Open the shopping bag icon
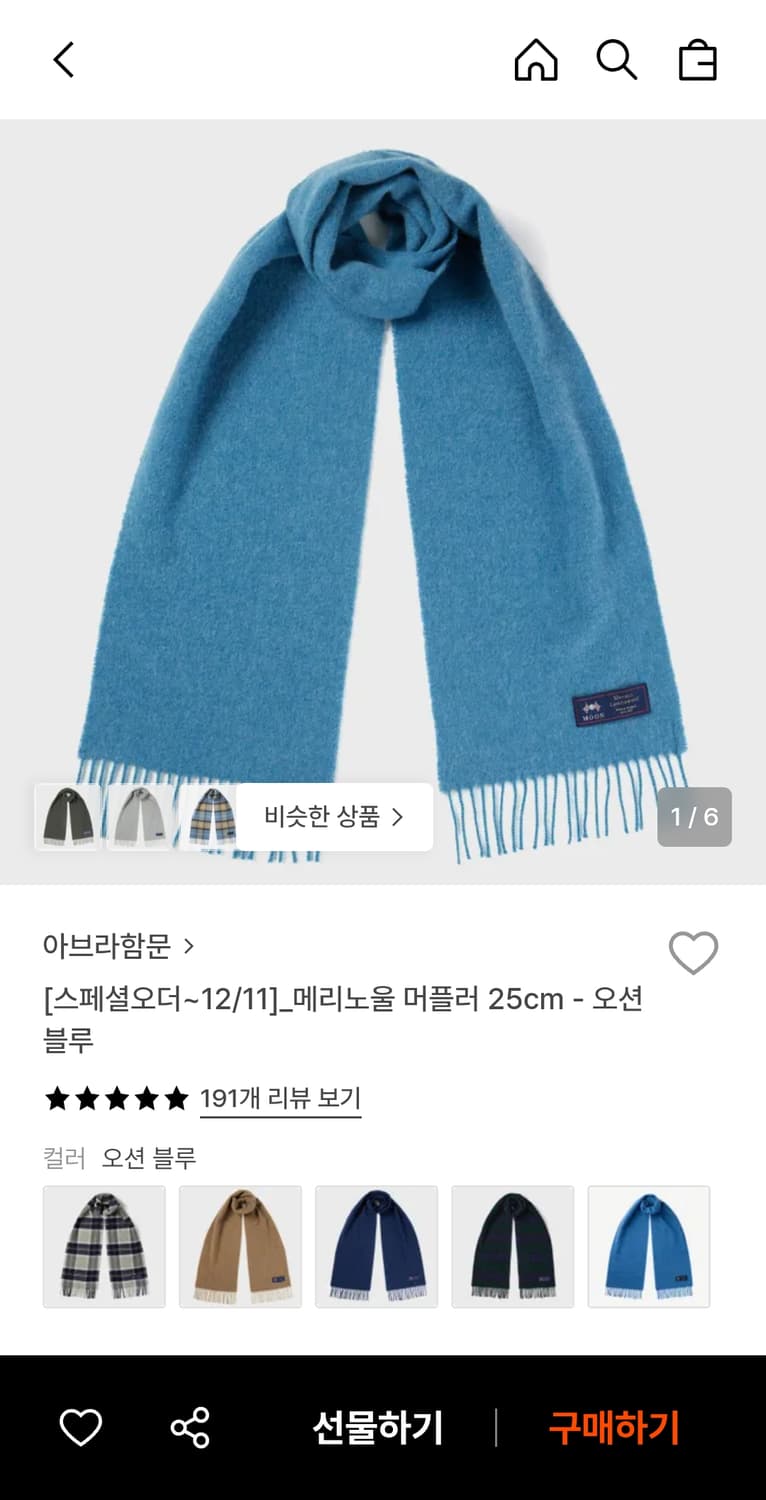The image size is (766, 1500). click(x=699, y=60)
